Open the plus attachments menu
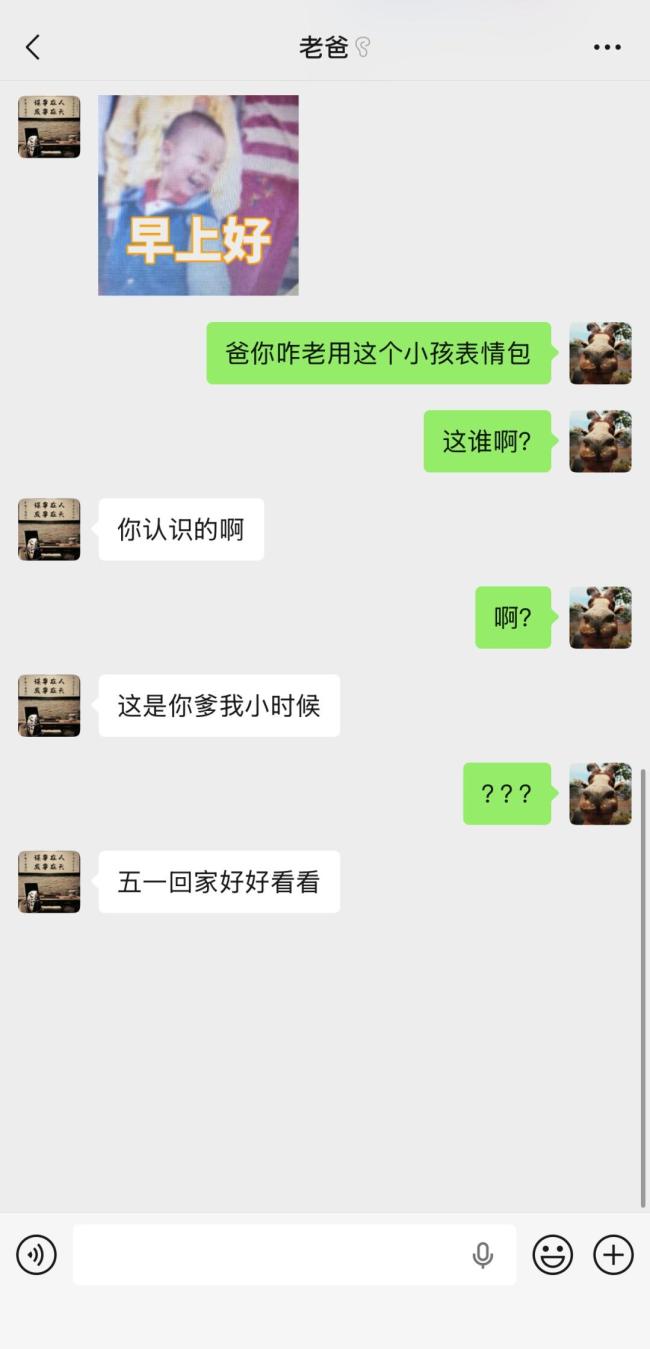This screenshot has width=650, height=1349. click(x=613, y=1254)
